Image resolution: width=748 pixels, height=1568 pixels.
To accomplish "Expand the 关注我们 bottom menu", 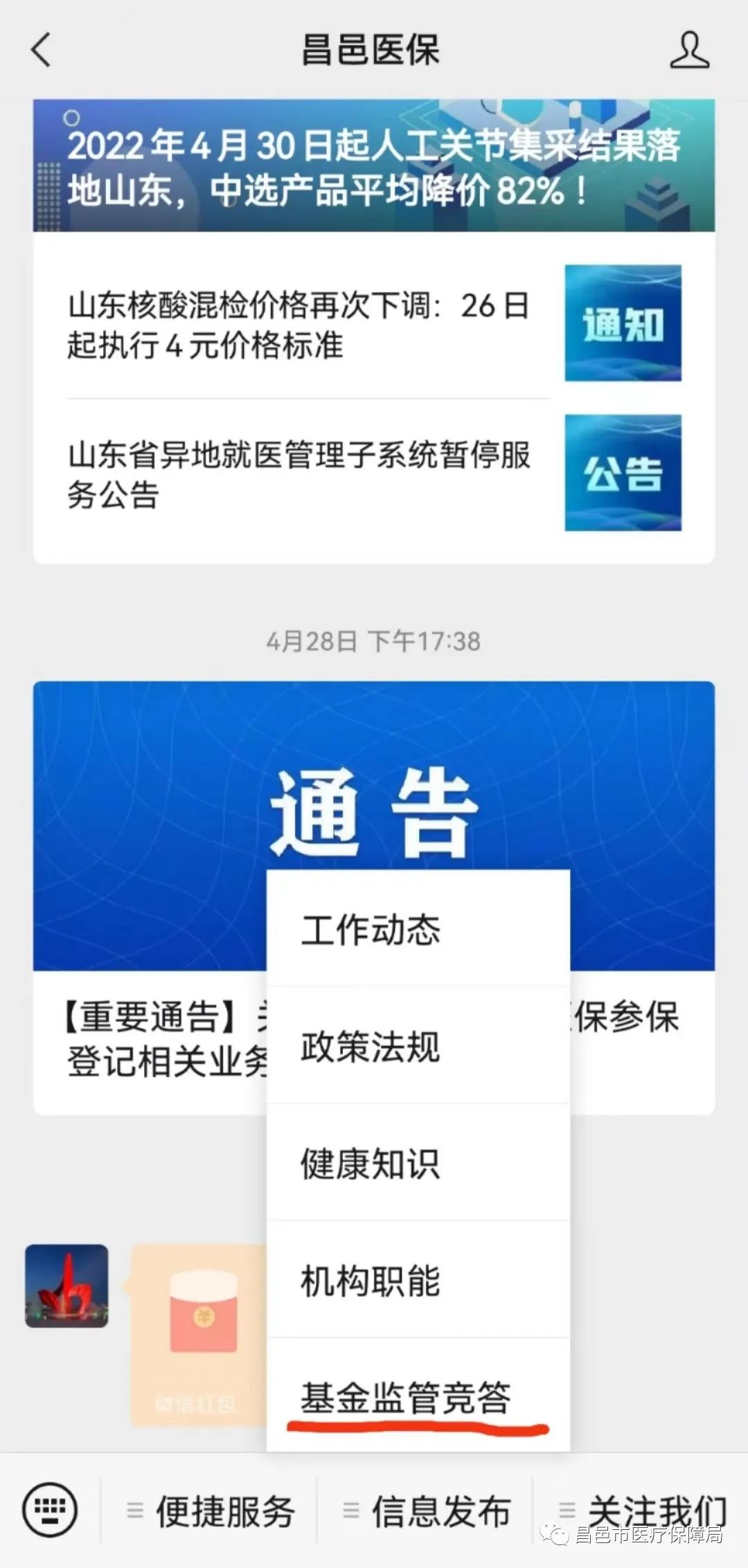I will pos(643,1511).
